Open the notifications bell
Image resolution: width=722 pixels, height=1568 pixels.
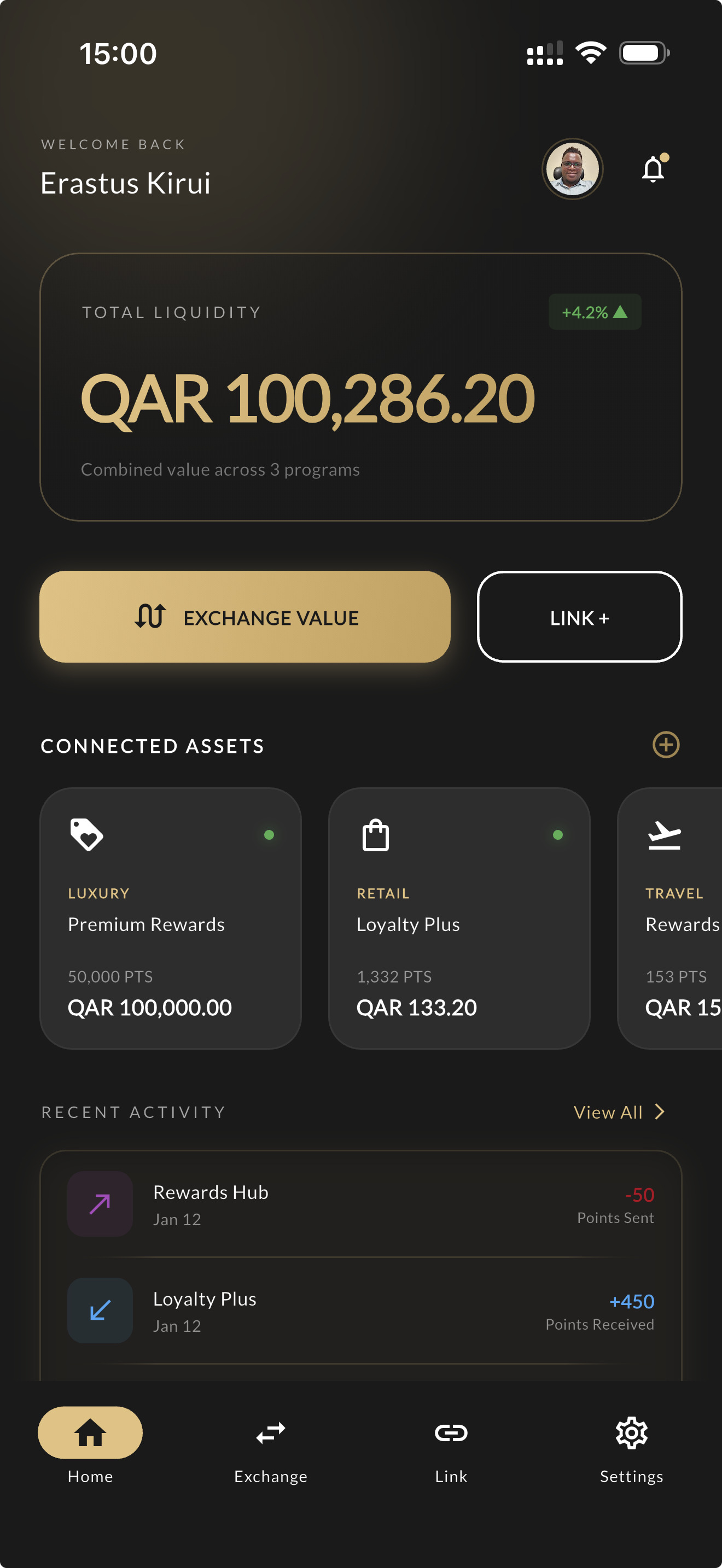click(x=654, y=168)
